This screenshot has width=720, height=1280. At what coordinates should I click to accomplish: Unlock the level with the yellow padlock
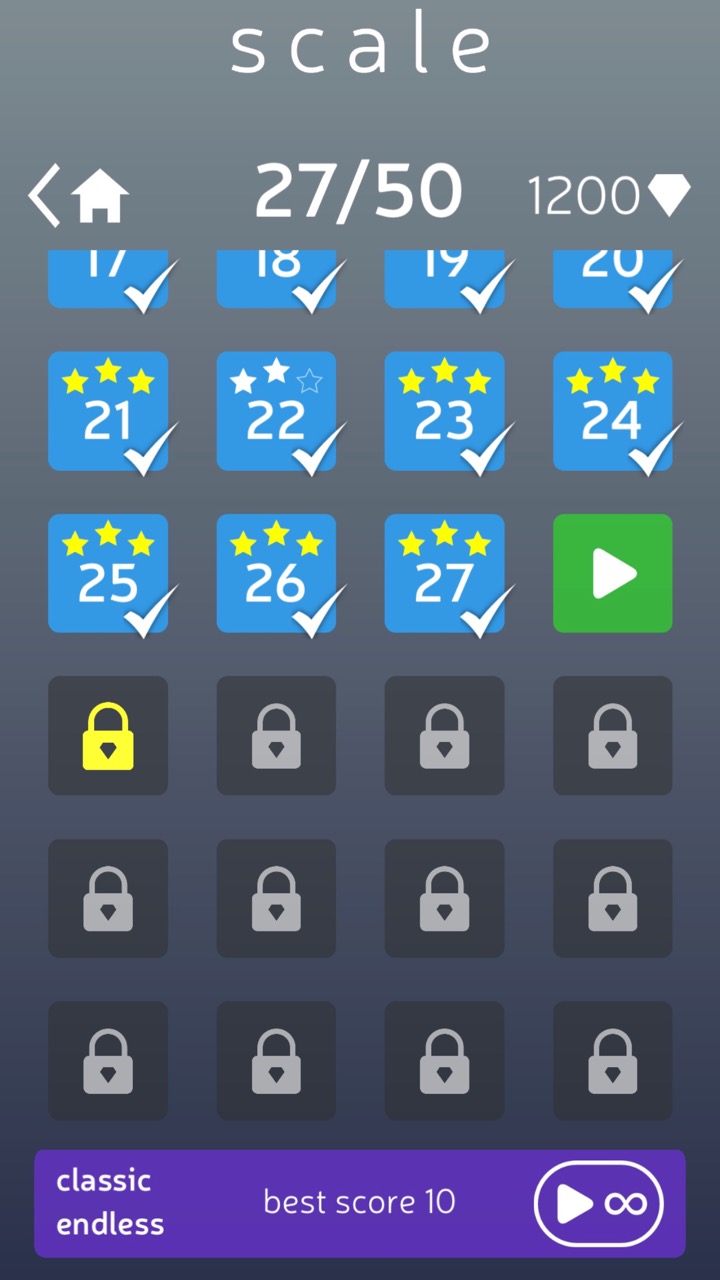(x=108, y=736)
